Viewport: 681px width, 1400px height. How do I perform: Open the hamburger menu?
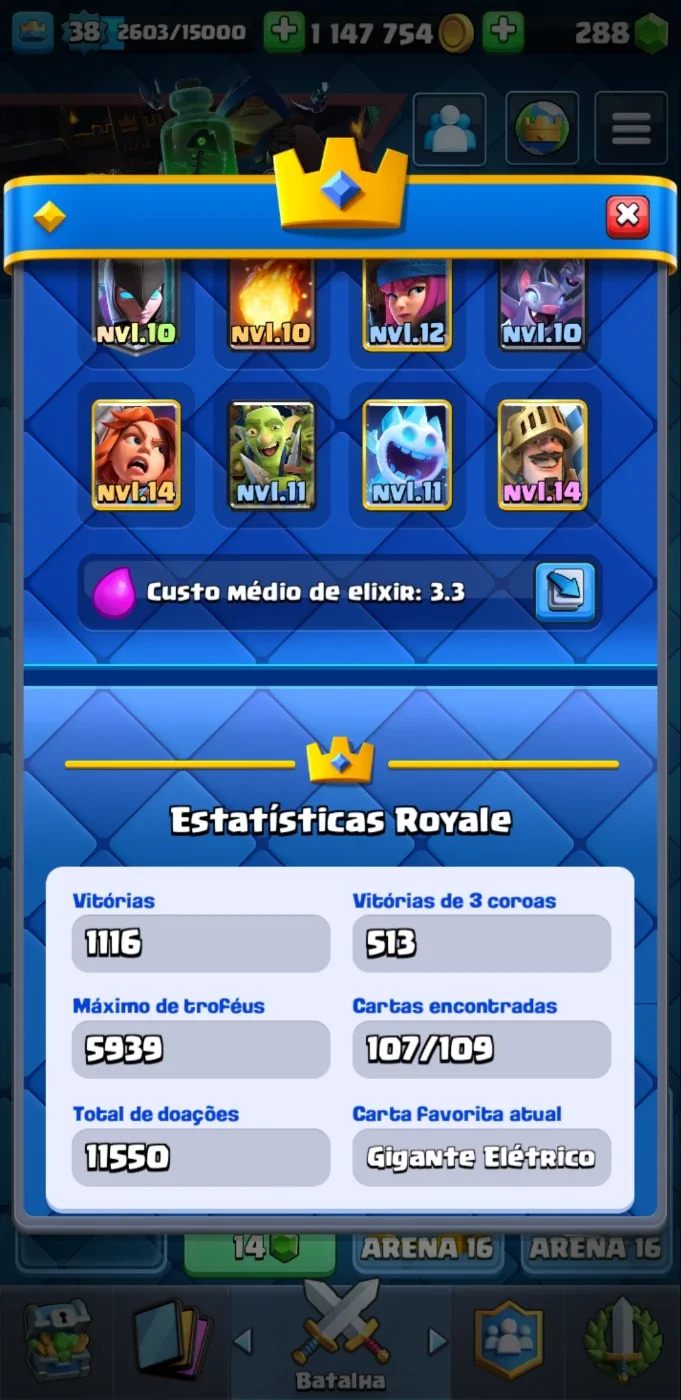point(631,128)
